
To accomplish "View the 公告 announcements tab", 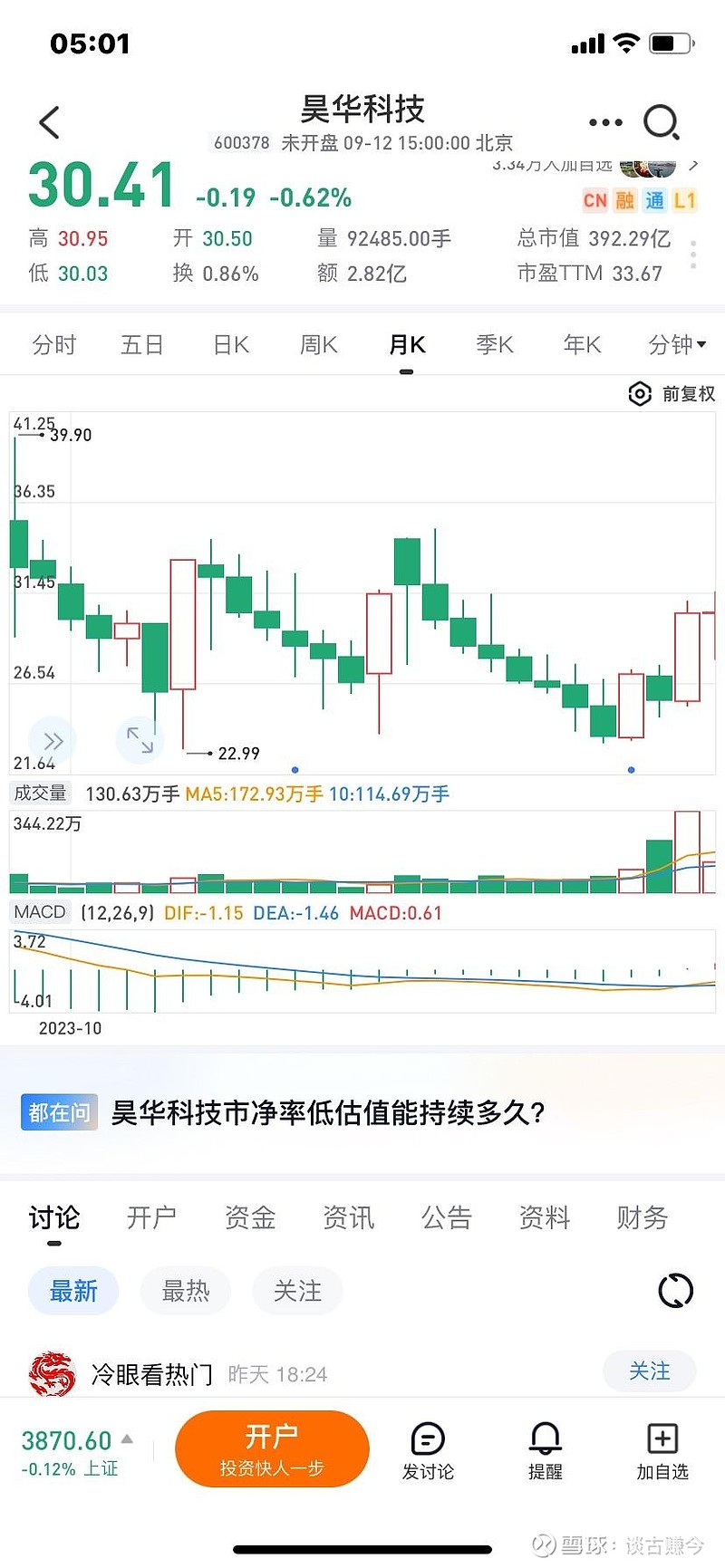I will coord(447,1217).
